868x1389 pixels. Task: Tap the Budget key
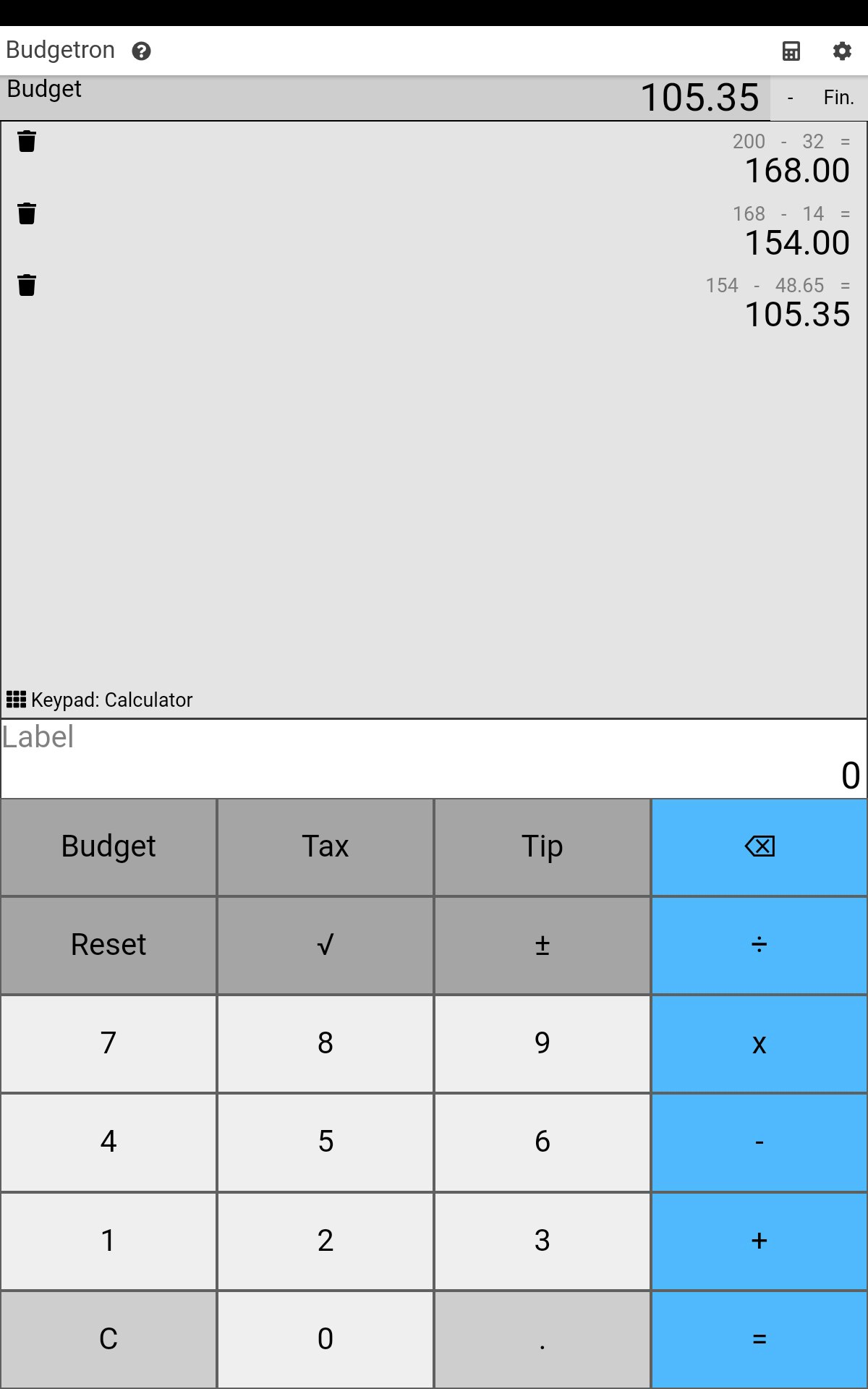[109, 846]
